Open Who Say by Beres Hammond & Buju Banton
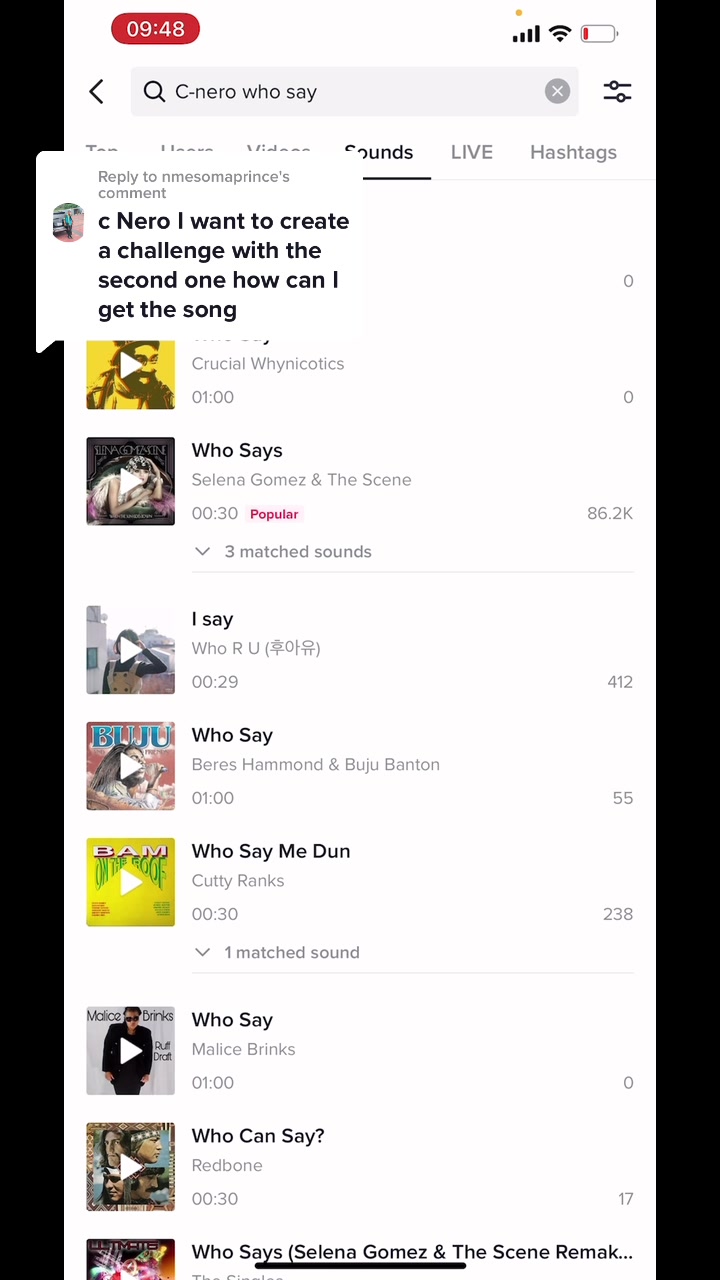720x1280 pixels. tap(400, 765)
